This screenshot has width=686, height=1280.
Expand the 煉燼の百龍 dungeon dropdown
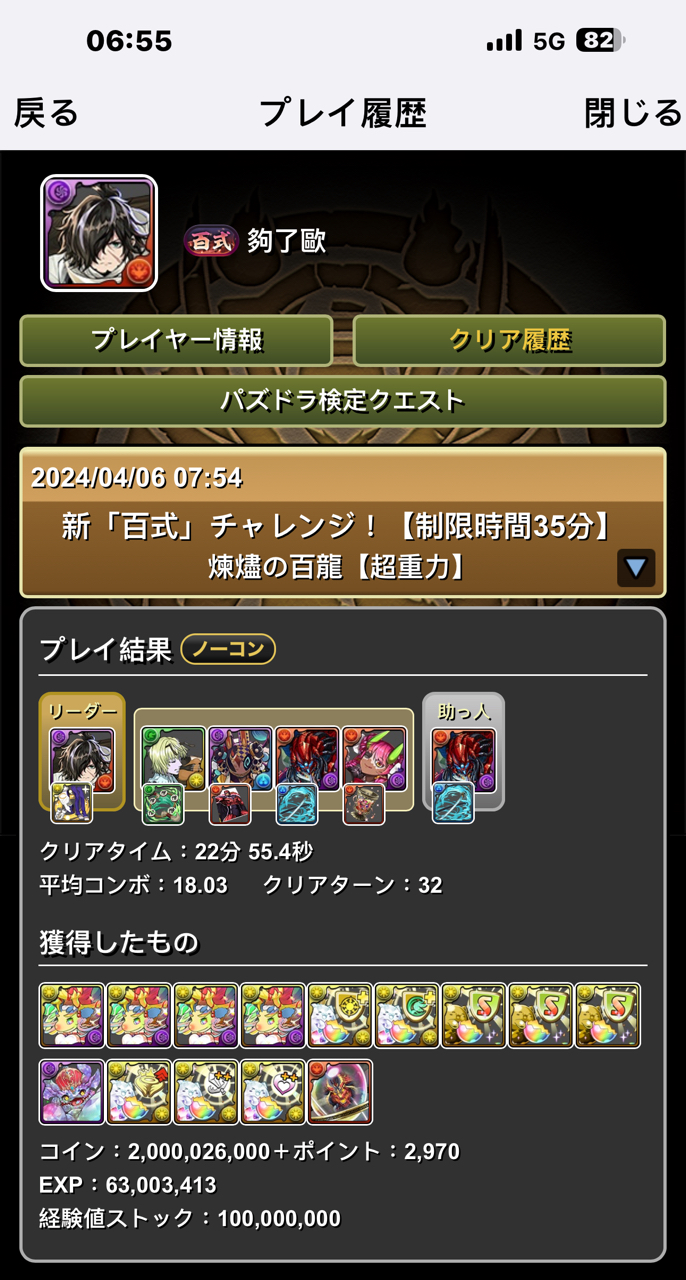(635, 568)
